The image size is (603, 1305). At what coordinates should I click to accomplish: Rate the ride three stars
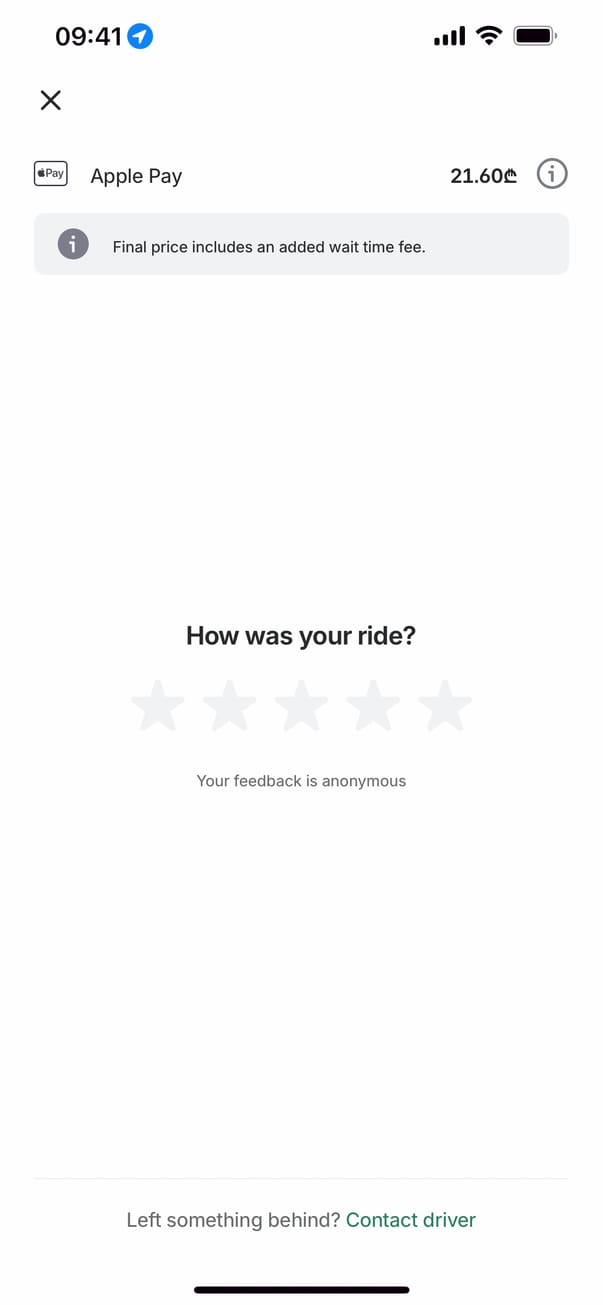click(301, 706)
